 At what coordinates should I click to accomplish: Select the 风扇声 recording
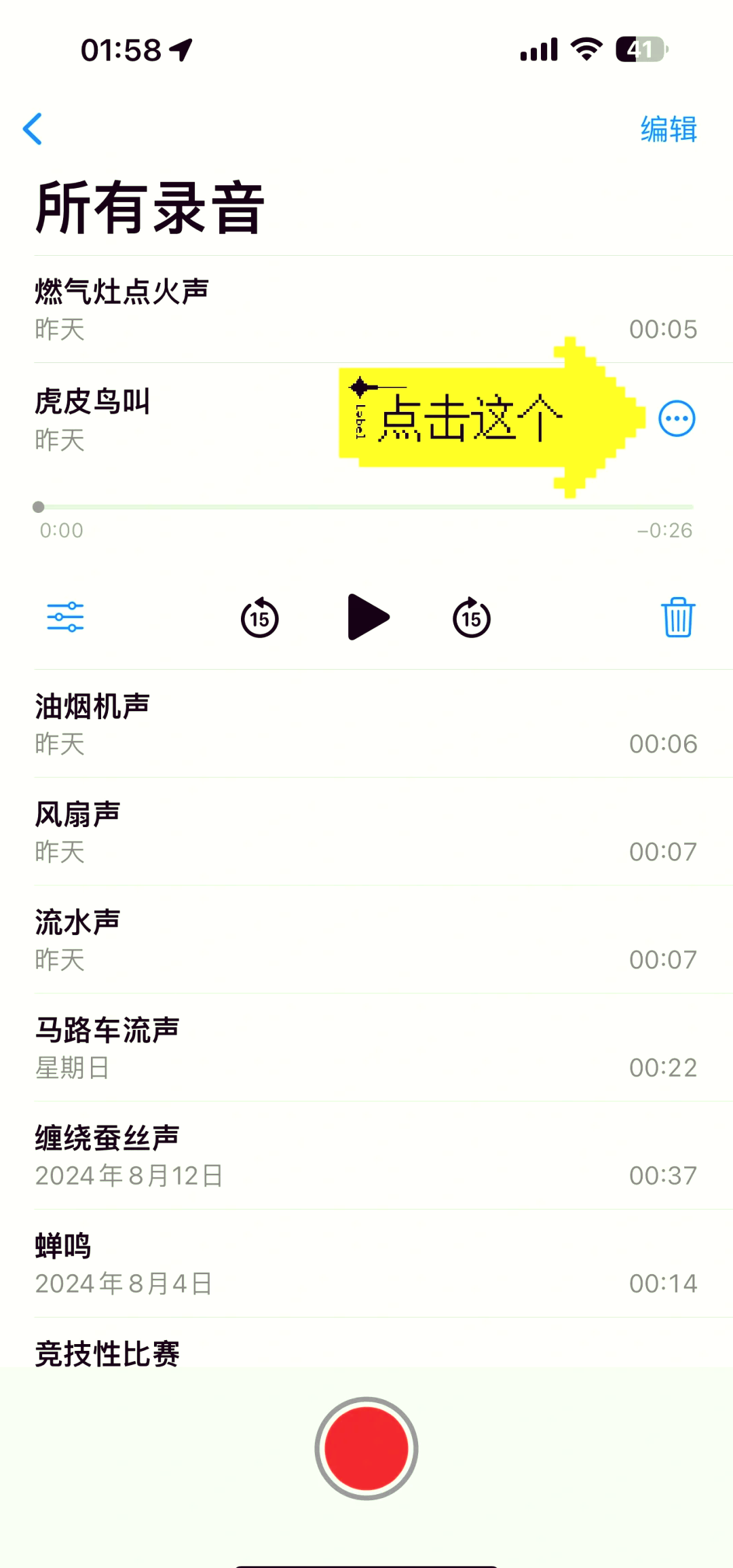[x=271, y=831]
